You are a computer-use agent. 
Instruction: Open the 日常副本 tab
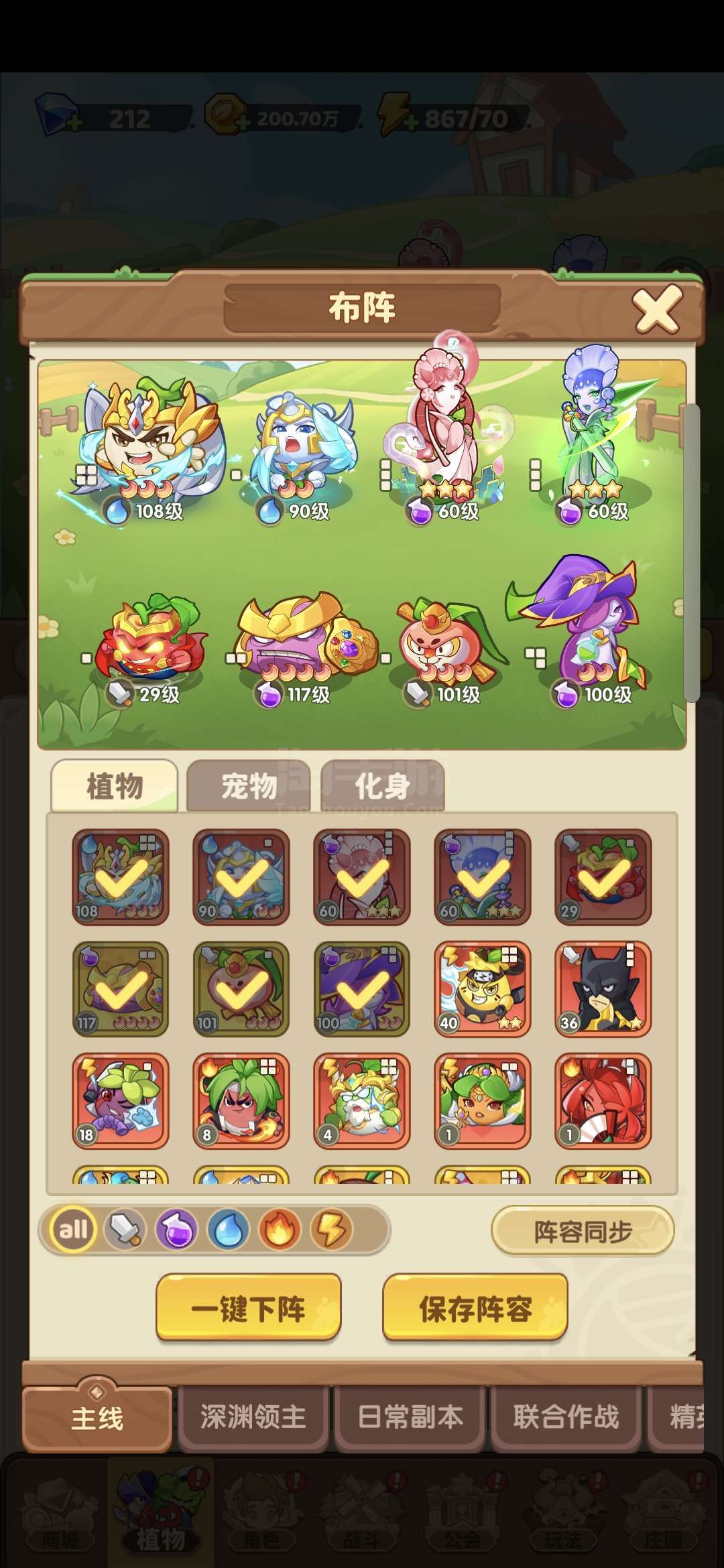(x=410, y=1417)
